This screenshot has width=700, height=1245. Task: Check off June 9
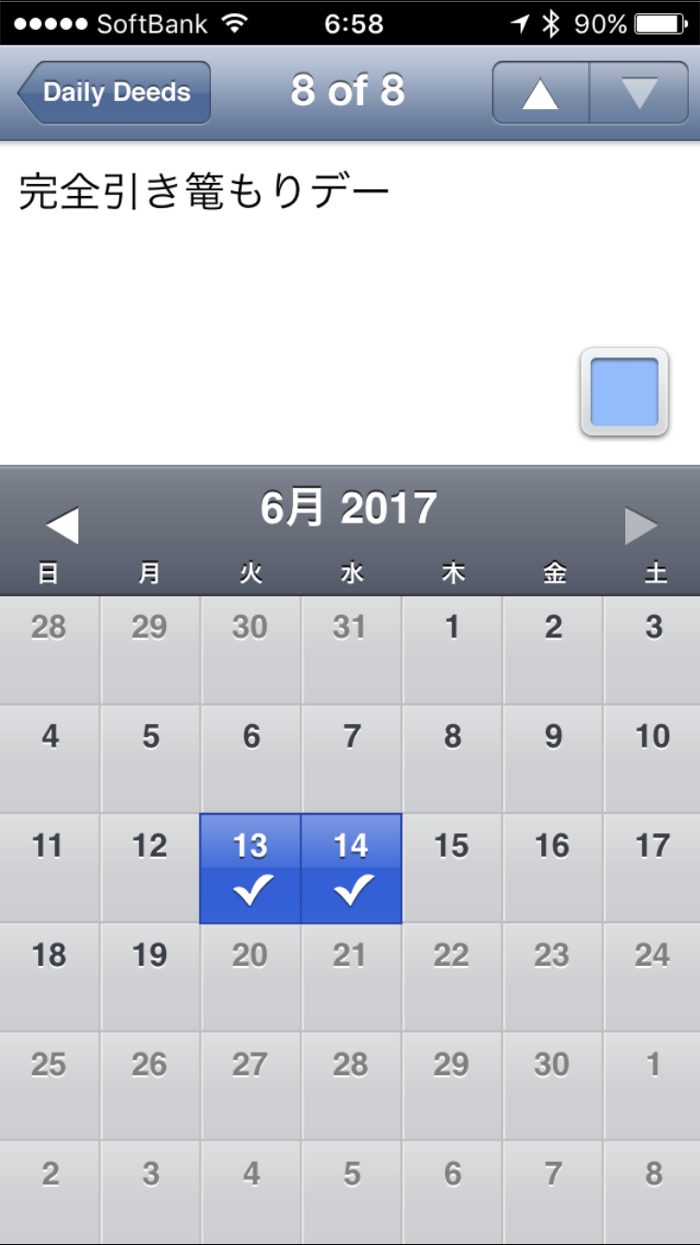point(552,759)
